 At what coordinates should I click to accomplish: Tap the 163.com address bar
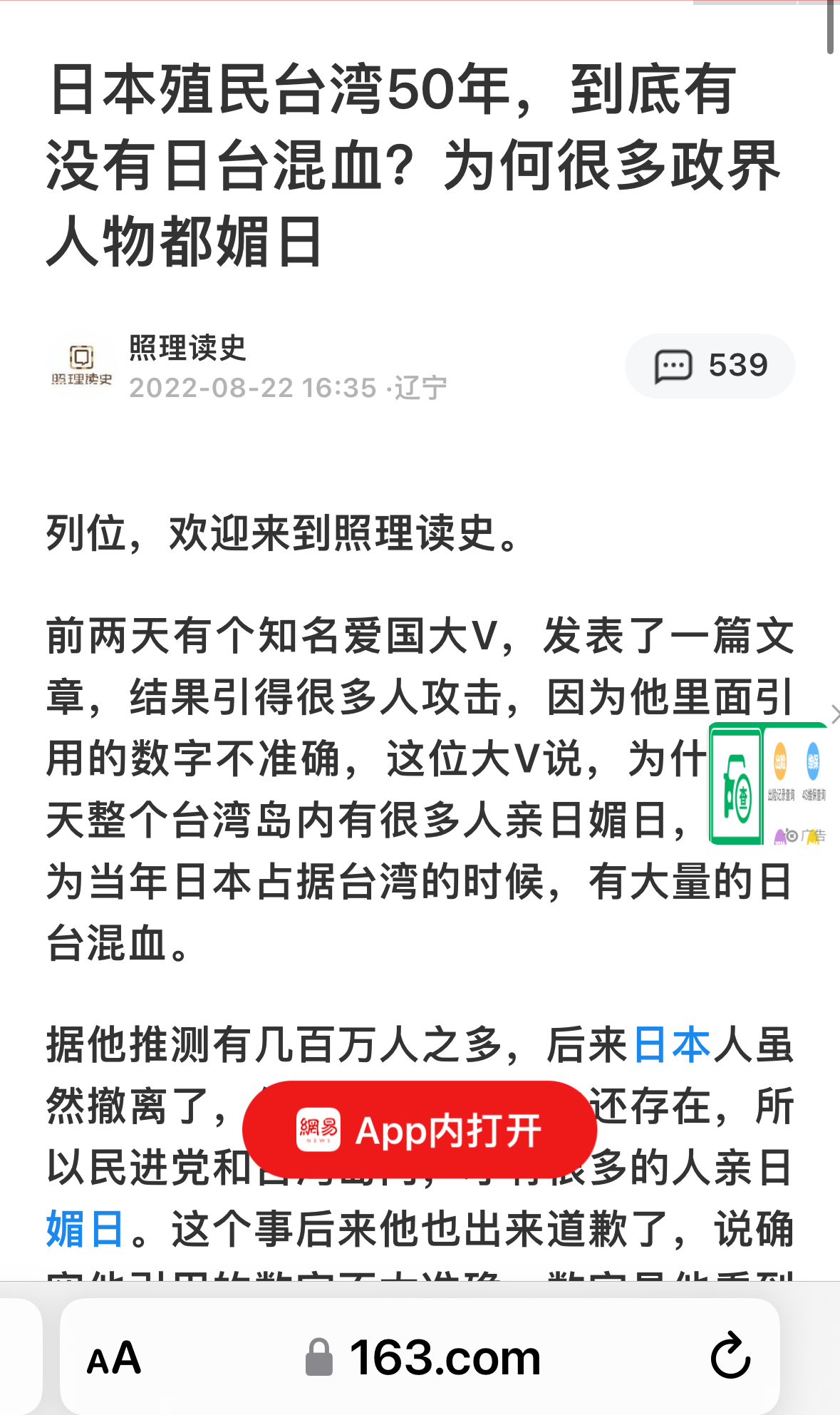424,1358
